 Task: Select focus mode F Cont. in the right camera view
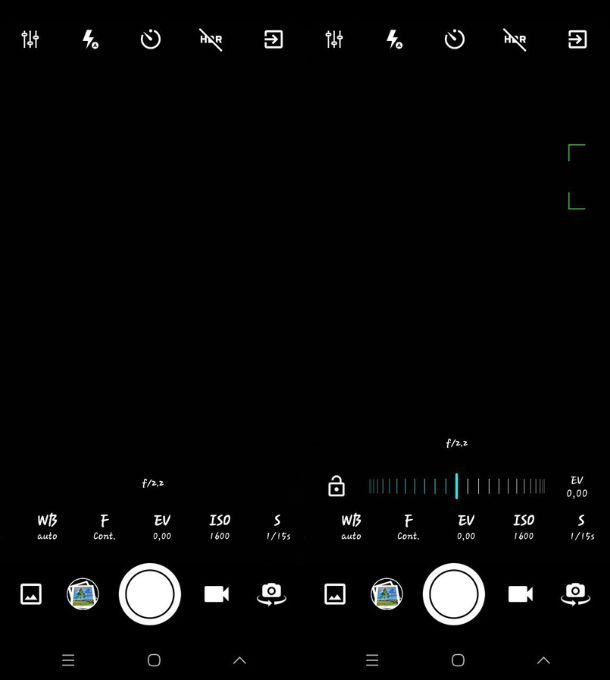[x=408, y=527]
